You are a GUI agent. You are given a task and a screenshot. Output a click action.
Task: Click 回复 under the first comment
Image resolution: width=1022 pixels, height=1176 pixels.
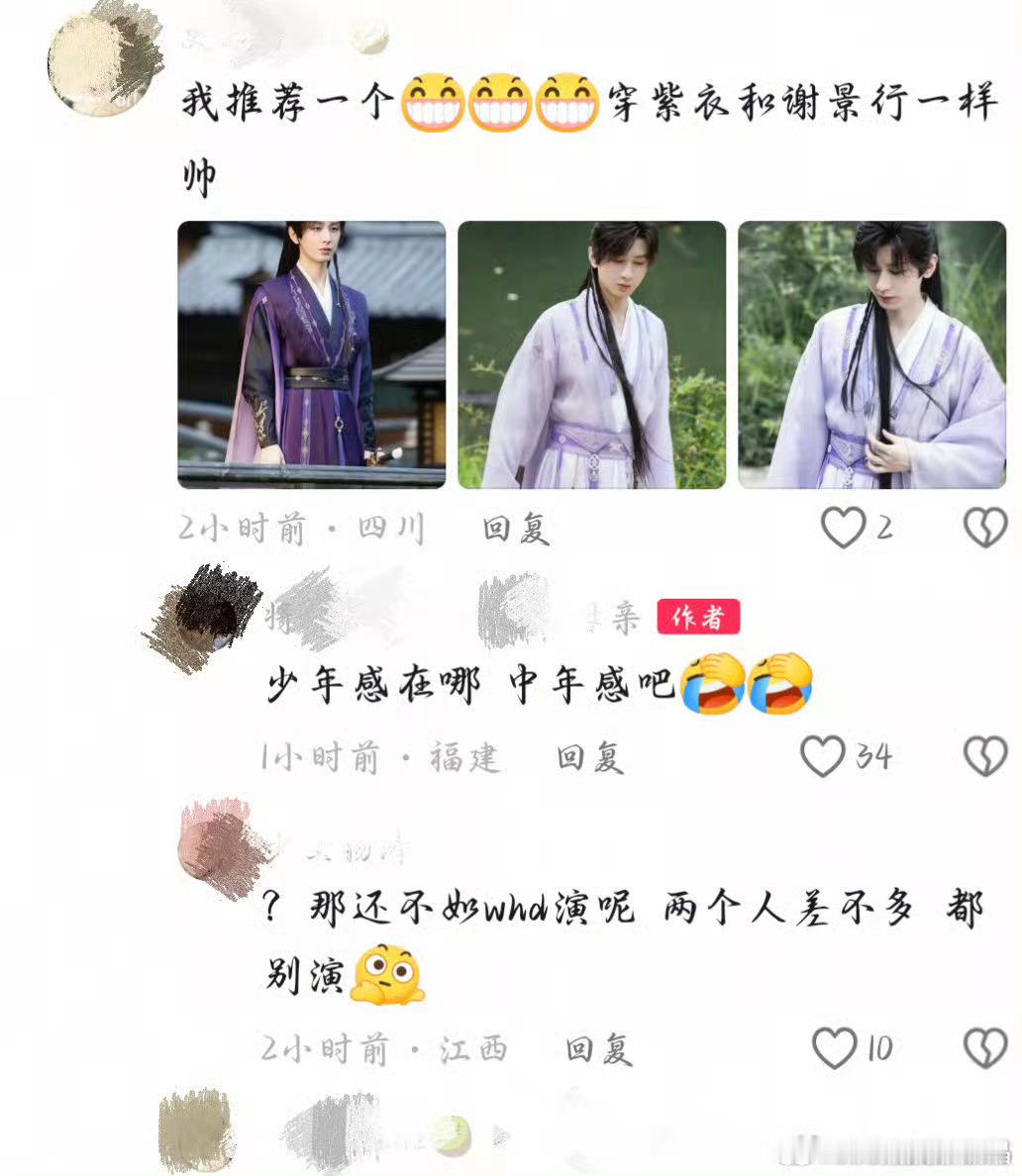(516, 530)
